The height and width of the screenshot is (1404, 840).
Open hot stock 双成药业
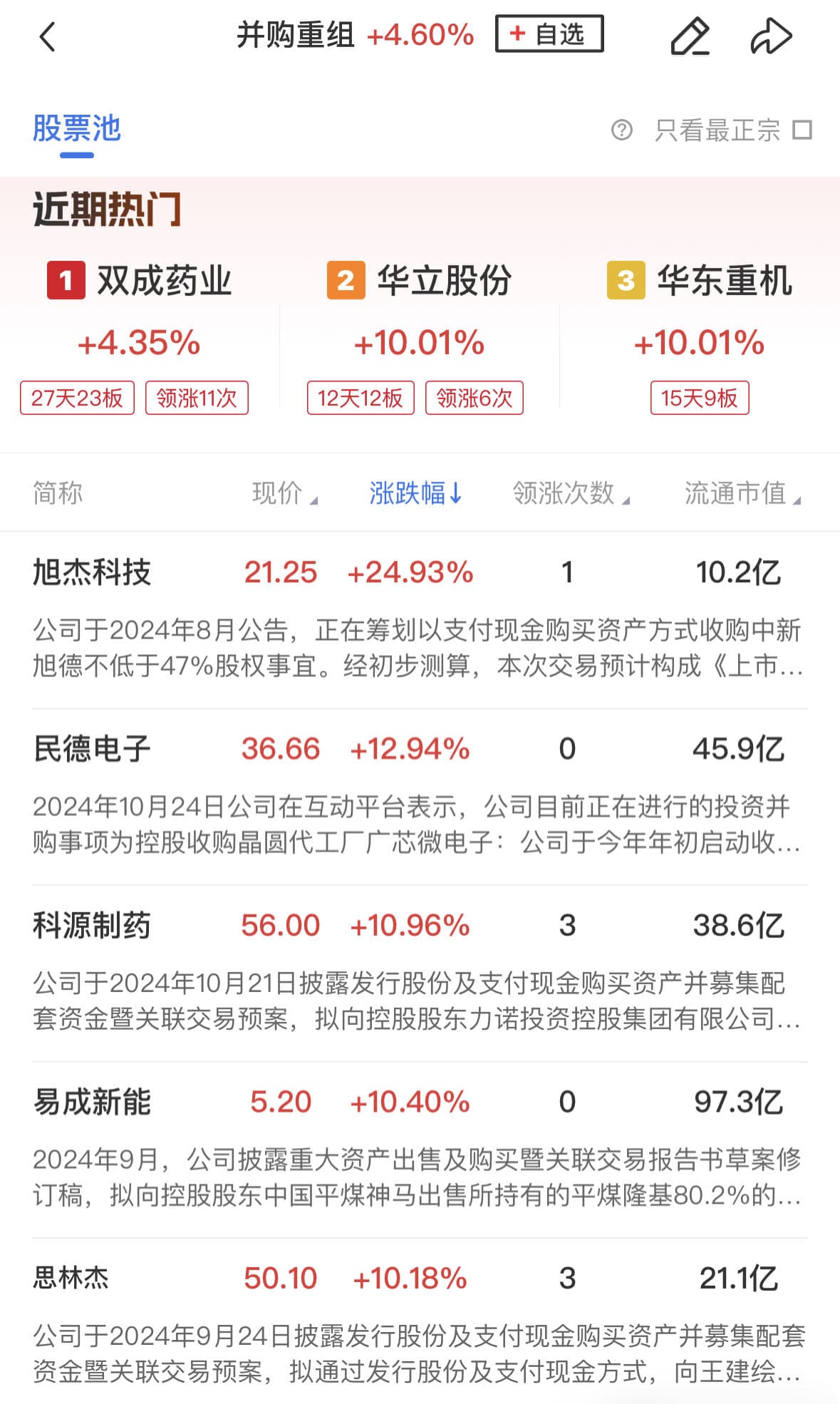click(139, 280)
